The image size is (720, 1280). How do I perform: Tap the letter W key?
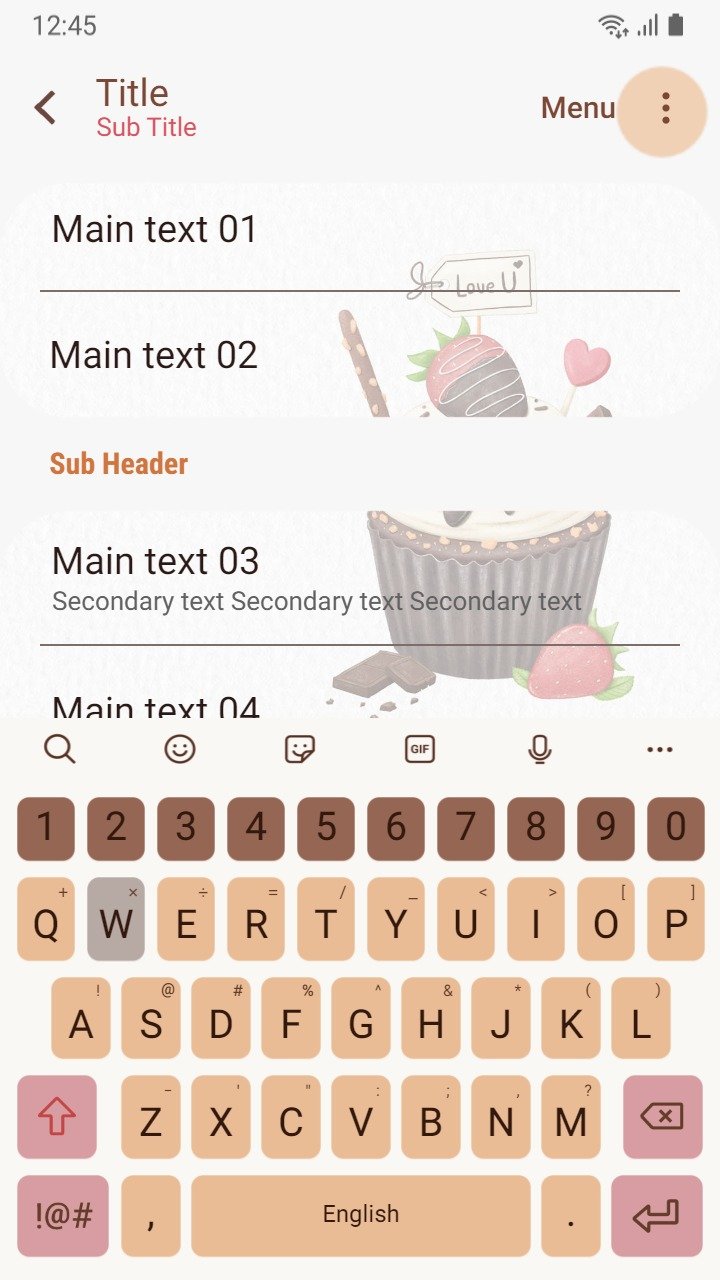click(x=116, y=919)
